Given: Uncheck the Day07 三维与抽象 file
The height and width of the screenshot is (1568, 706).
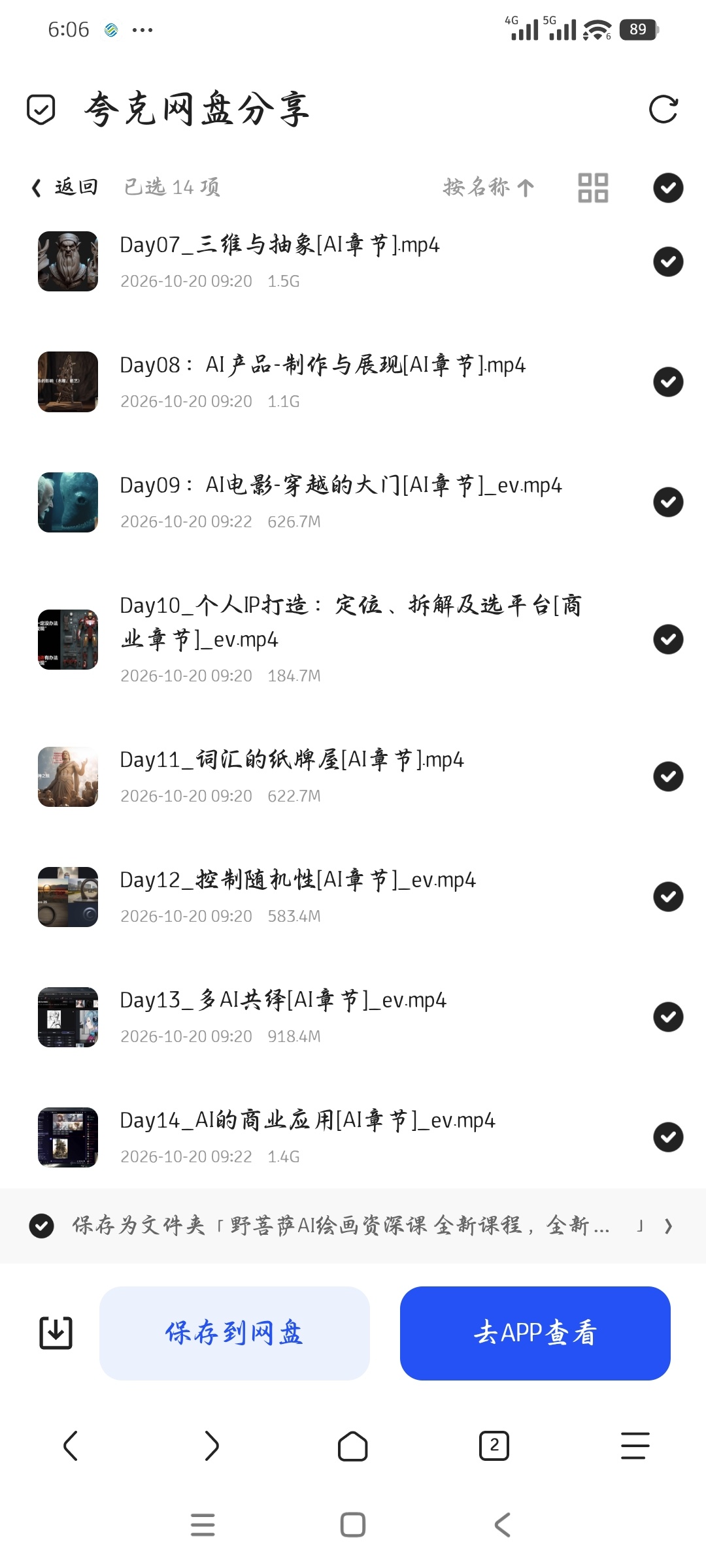Looking at the screenshot, I should click(668, 261).
